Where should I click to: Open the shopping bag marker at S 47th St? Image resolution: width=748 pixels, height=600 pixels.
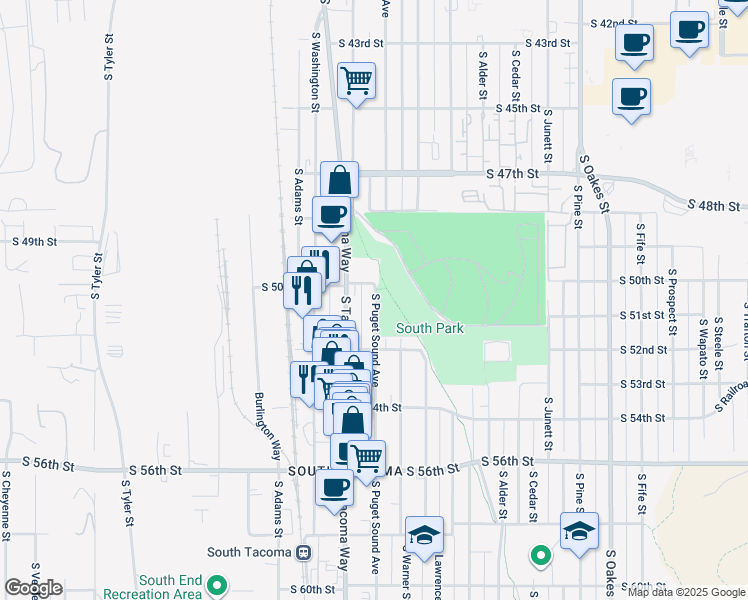pos(340,180)
